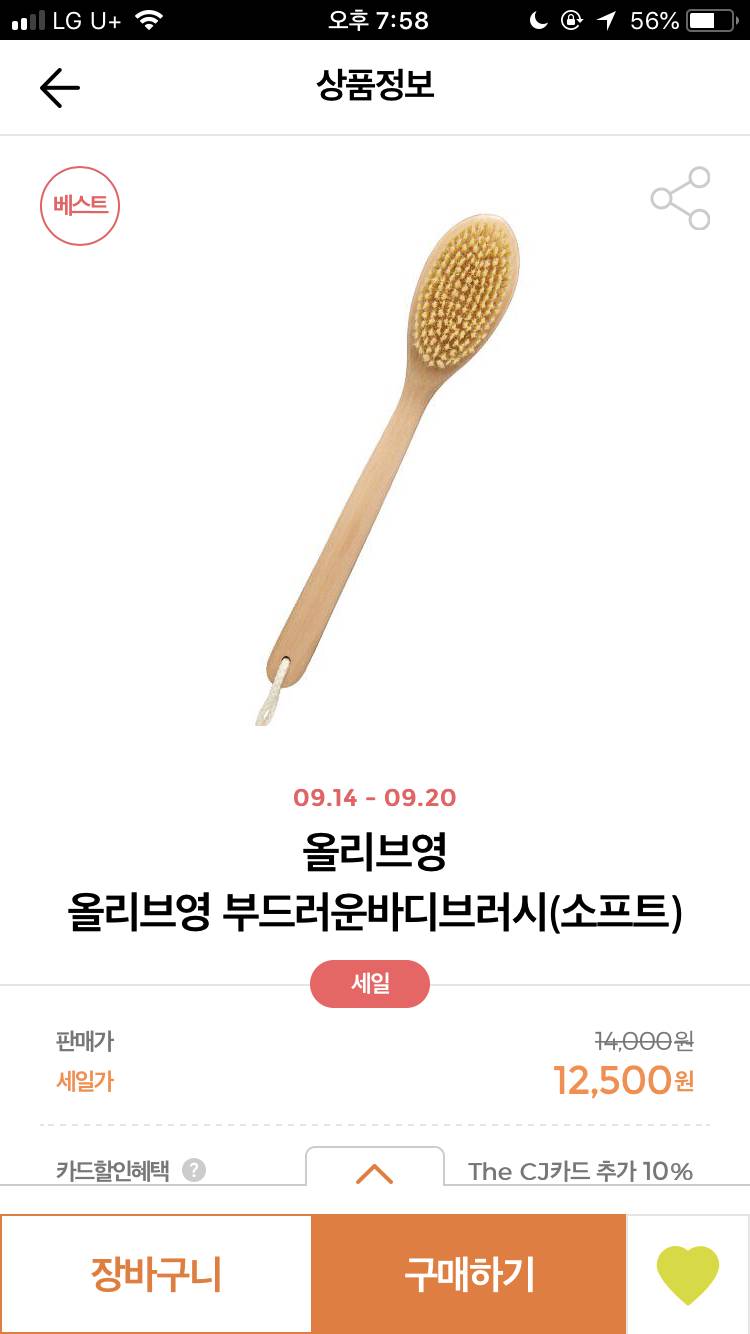Open 카드할인혜택 help question mark
The height and width of the screenshot is (1334, 750).
pyautogui.click(x=194, y=1170)
